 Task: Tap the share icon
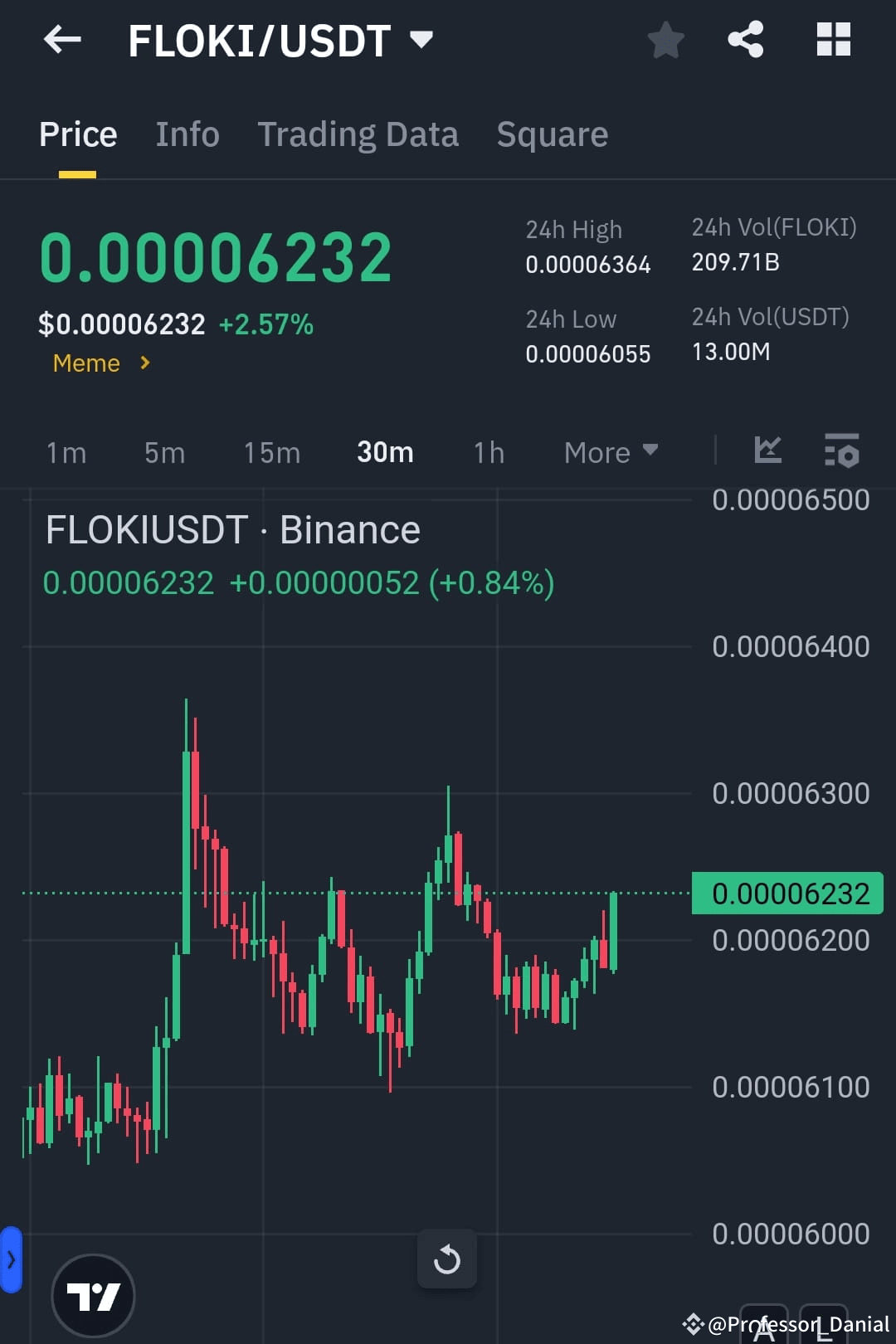coord(744,37)
